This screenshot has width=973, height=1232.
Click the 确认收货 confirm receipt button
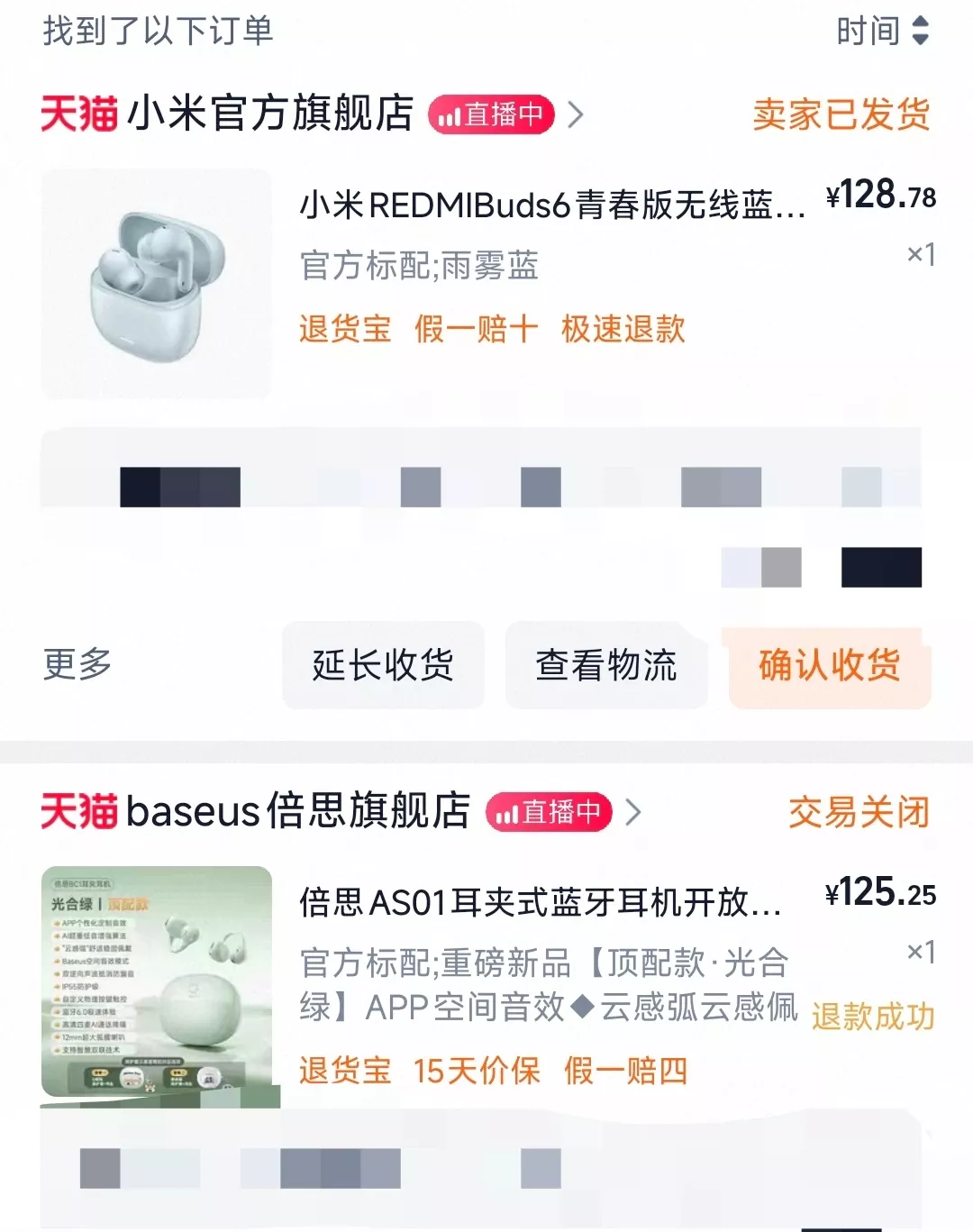(829, 665)
